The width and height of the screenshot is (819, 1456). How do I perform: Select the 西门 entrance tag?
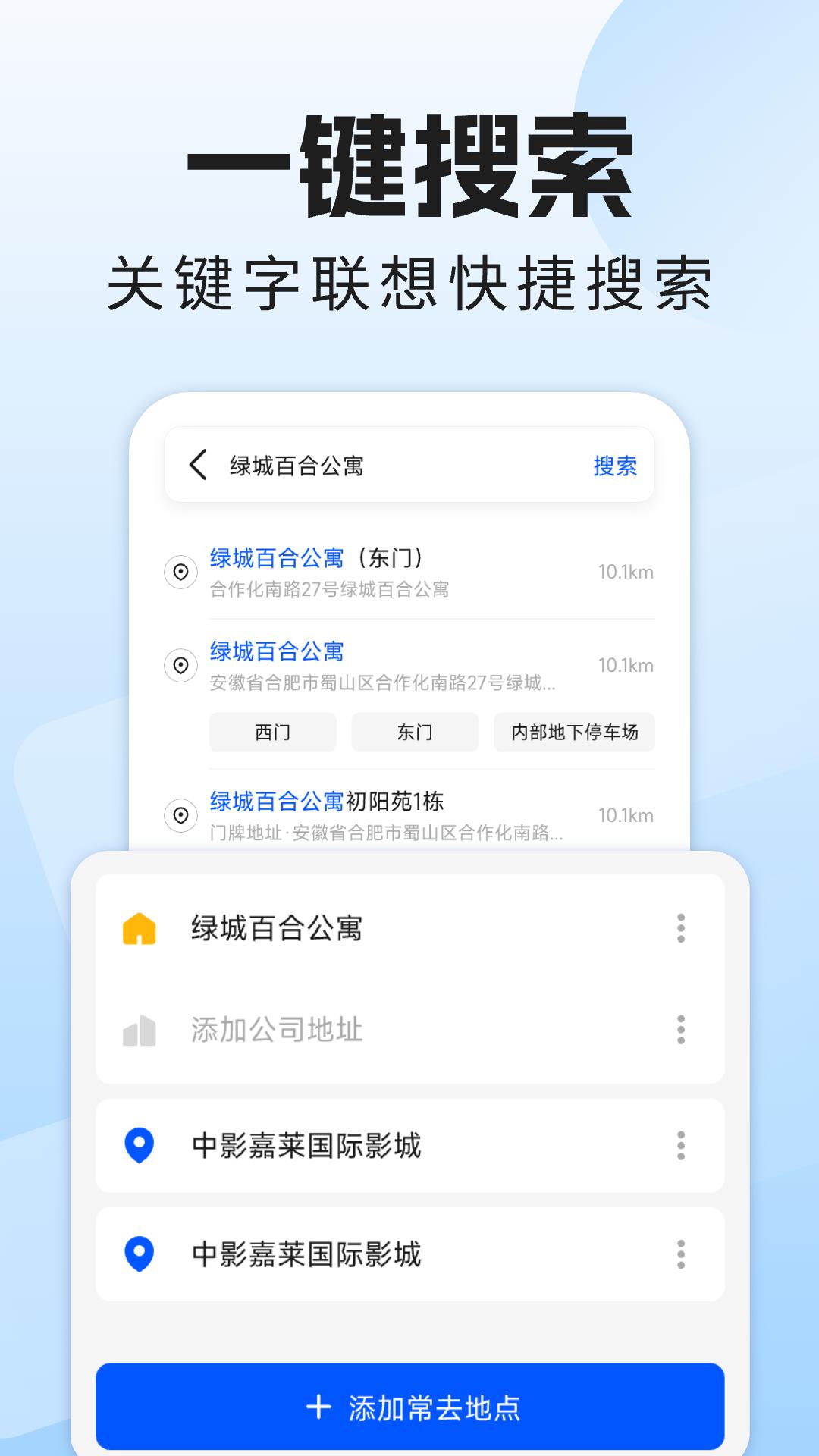click(x=271, y=733)
